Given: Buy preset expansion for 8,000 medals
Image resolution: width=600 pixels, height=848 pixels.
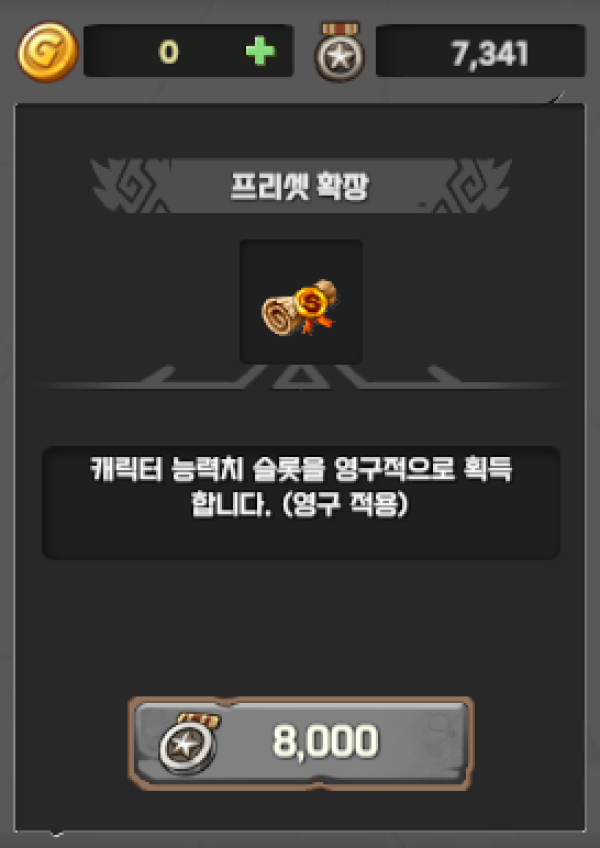Looking at the screenshot, I should [300, 742].
